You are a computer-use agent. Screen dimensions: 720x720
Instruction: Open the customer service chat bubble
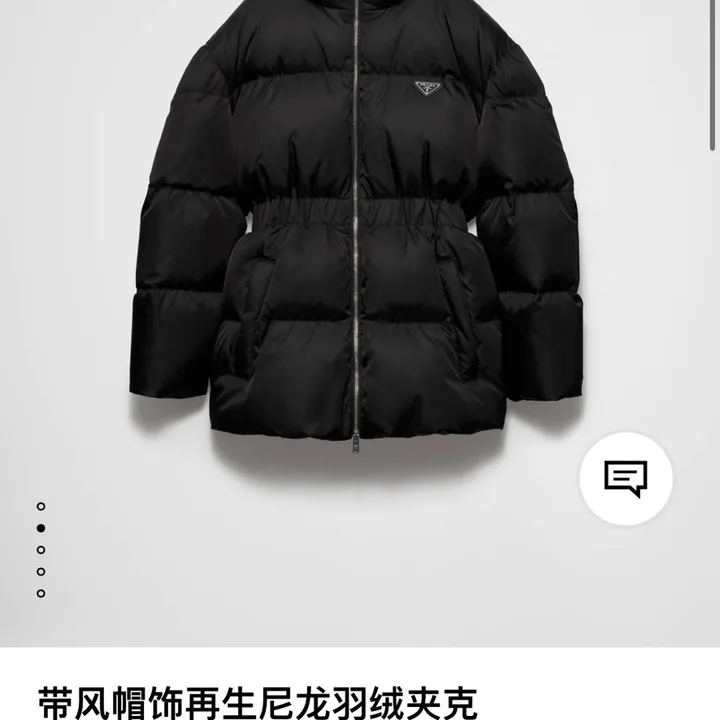pos(626,479)
